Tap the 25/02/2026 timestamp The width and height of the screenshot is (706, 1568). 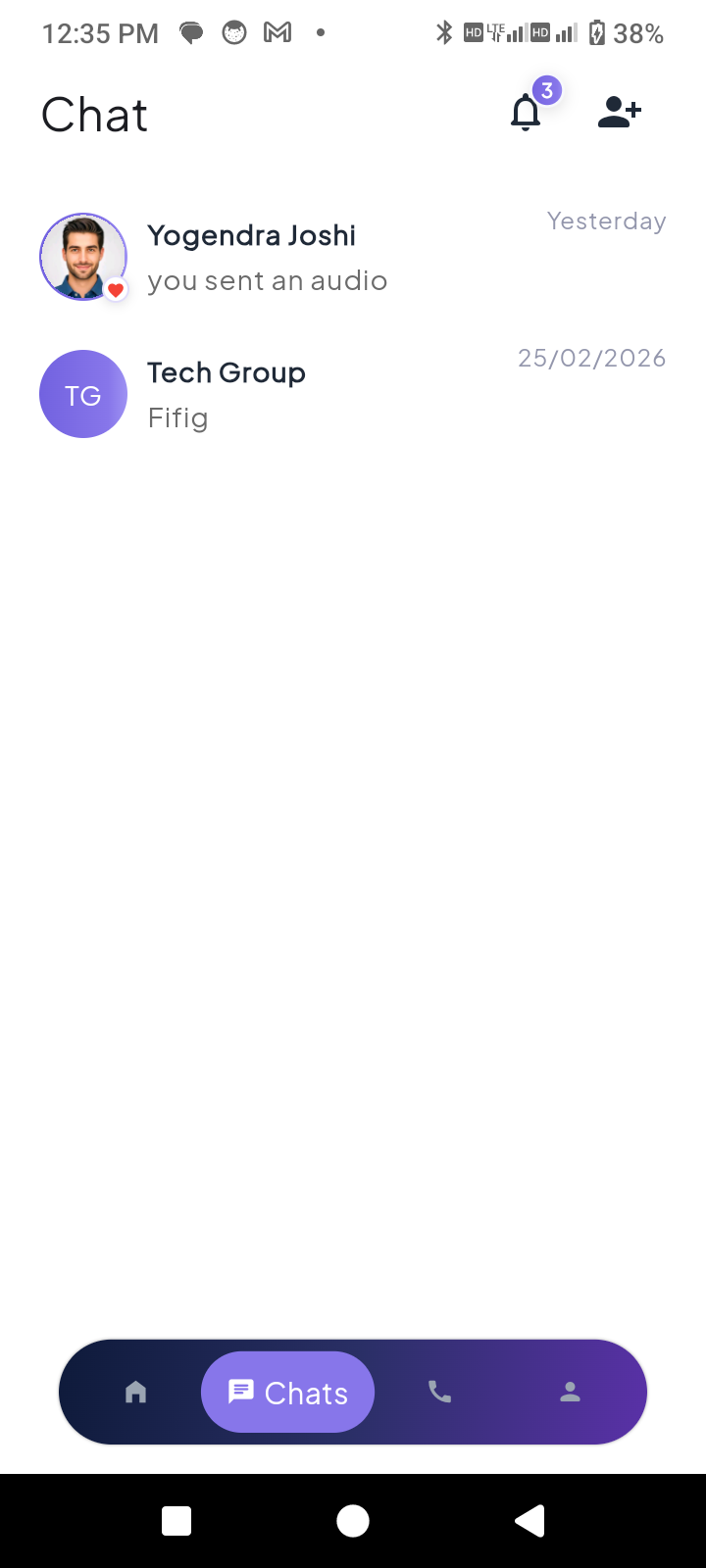[x=591, y=358]
